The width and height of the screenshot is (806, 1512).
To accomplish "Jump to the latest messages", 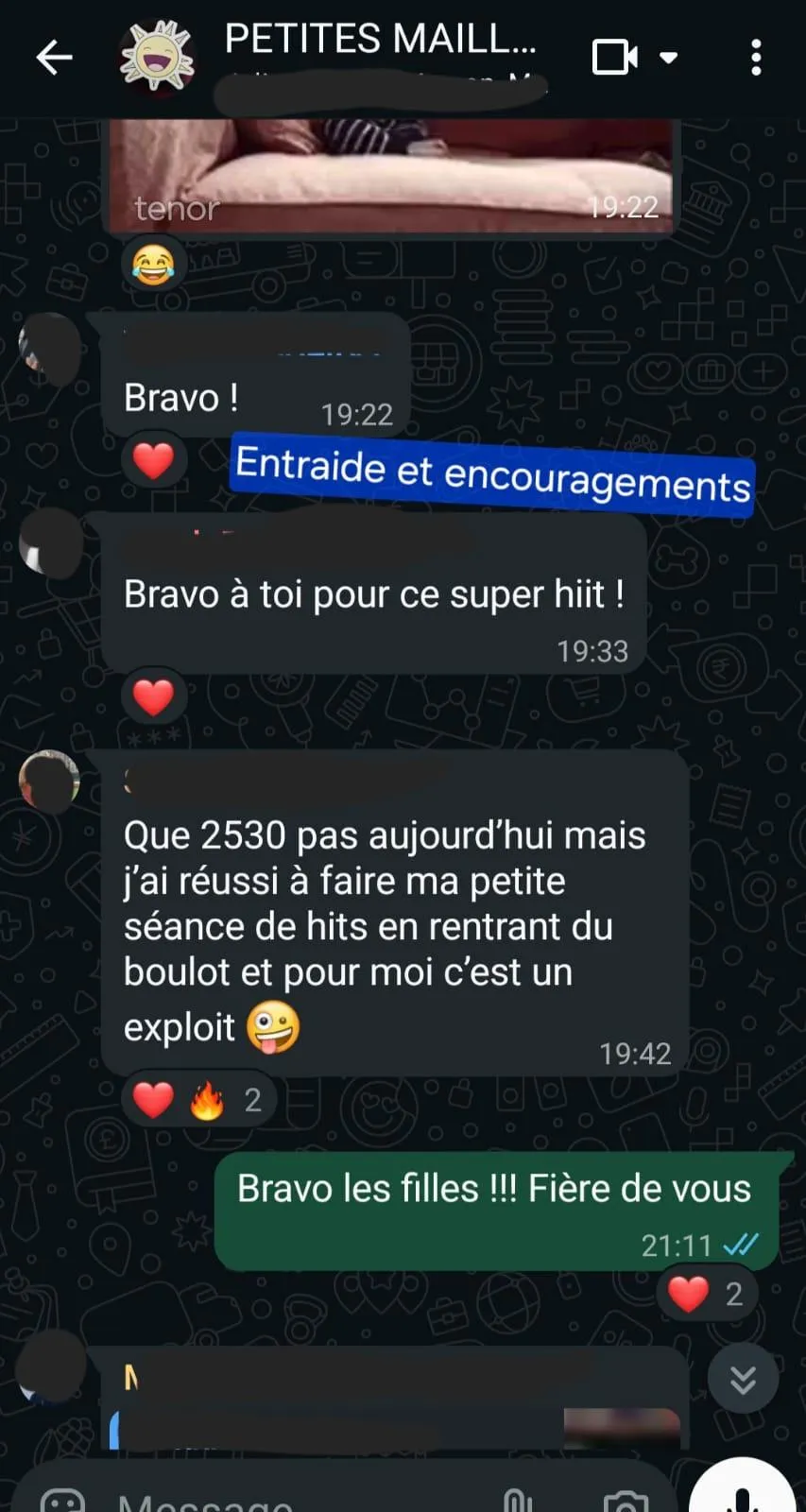I will [x=743, y=1379].
